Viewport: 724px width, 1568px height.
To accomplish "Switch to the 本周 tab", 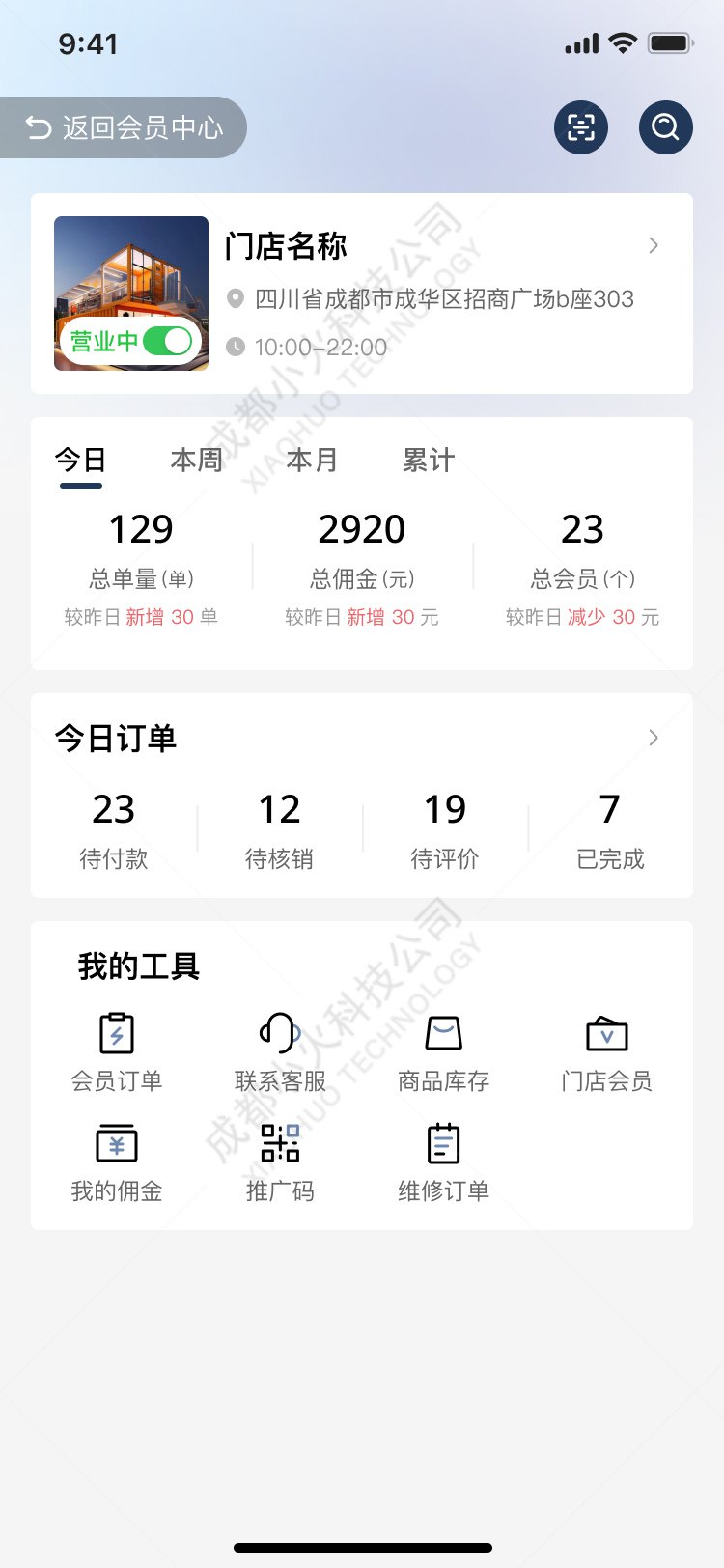I will coord(196,461).
